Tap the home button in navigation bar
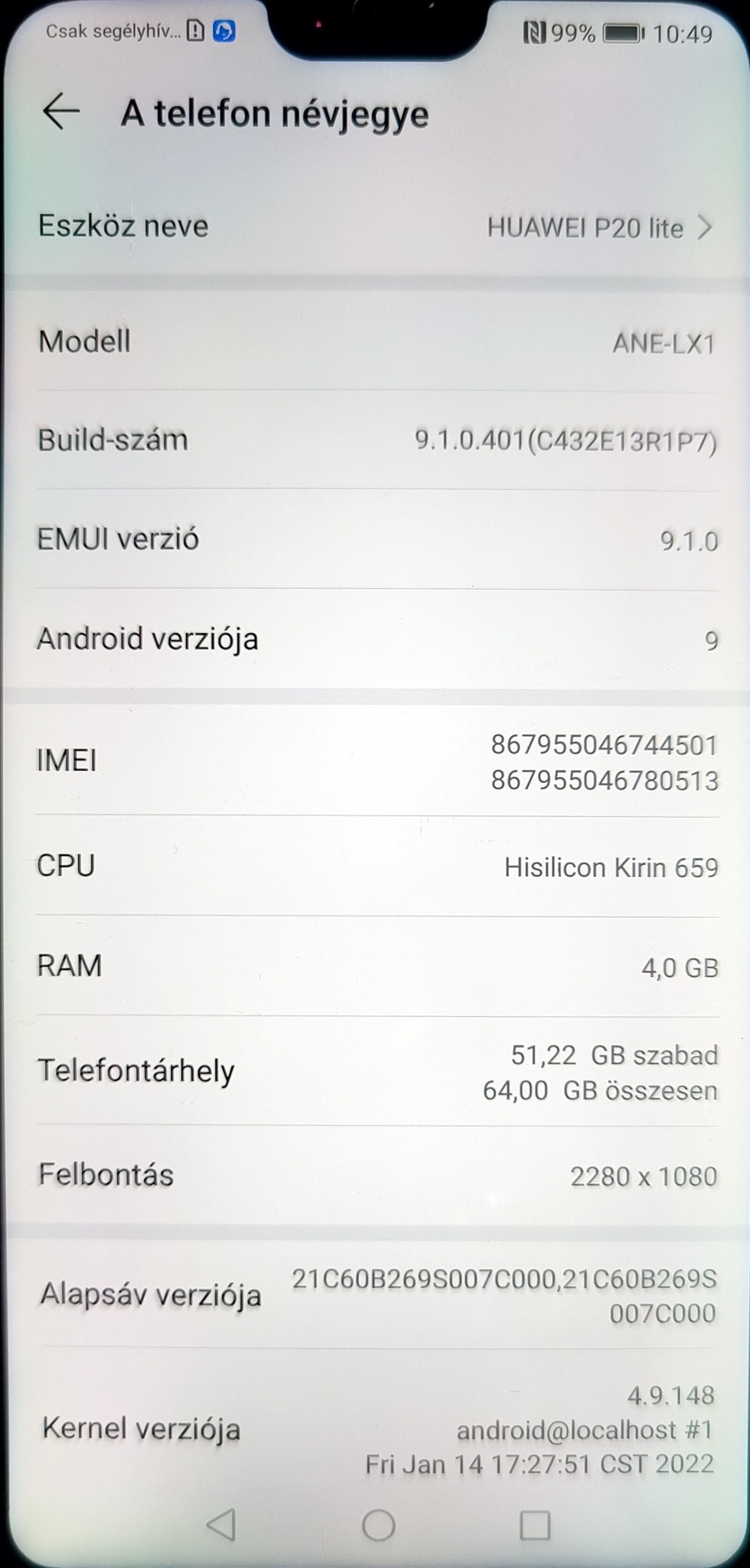Screen dimensions: 750x1568 coord(378,1525)
